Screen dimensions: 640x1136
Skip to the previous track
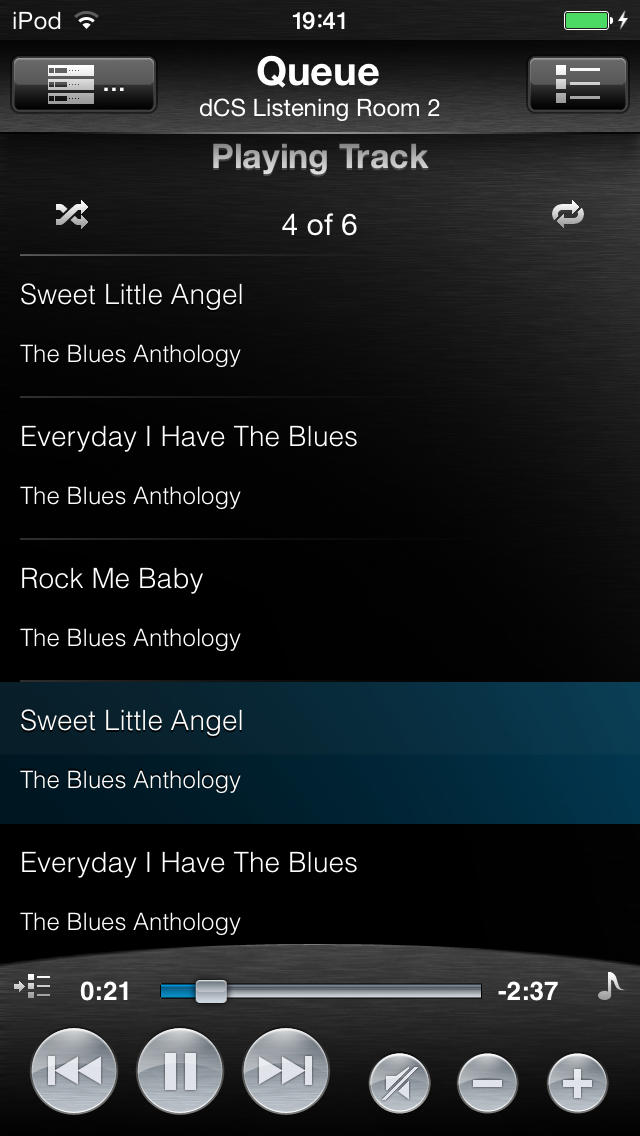pyautogui.click(x=74, y=1071)
